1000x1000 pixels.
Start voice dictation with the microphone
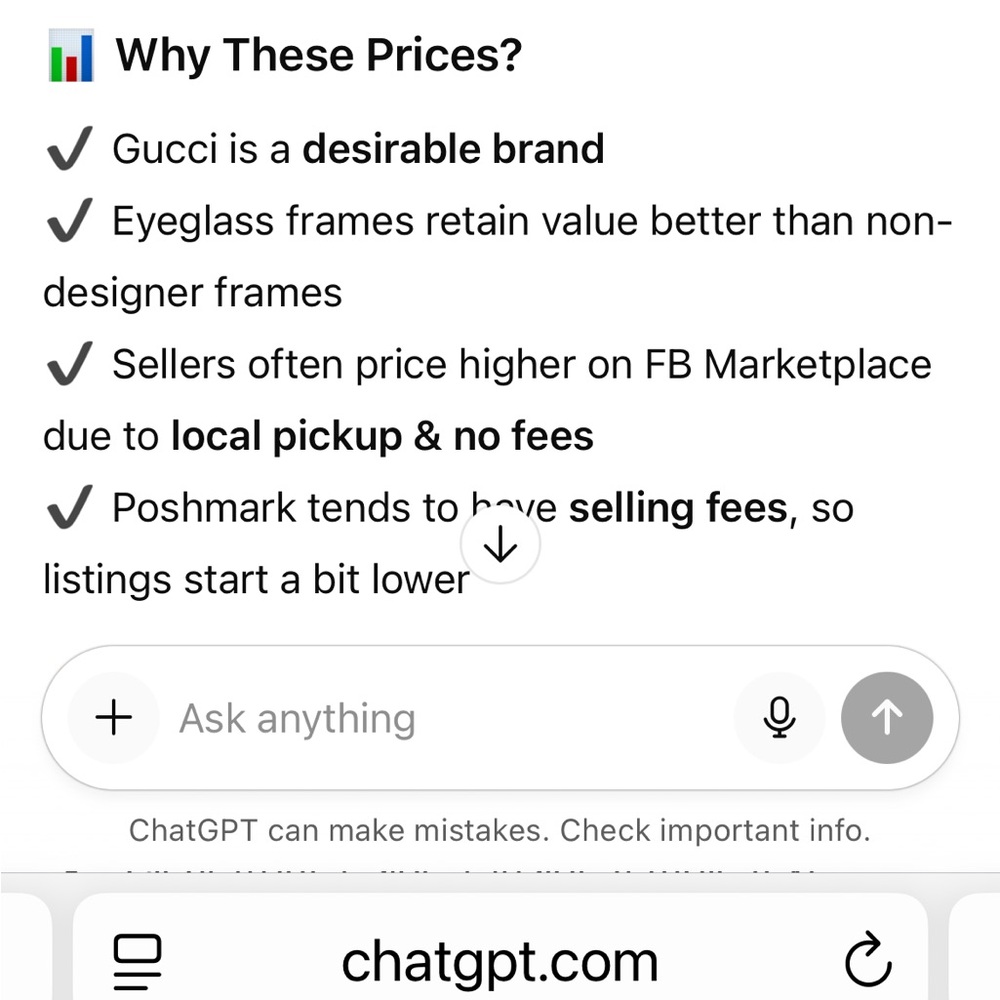click(x=779, y=717)
